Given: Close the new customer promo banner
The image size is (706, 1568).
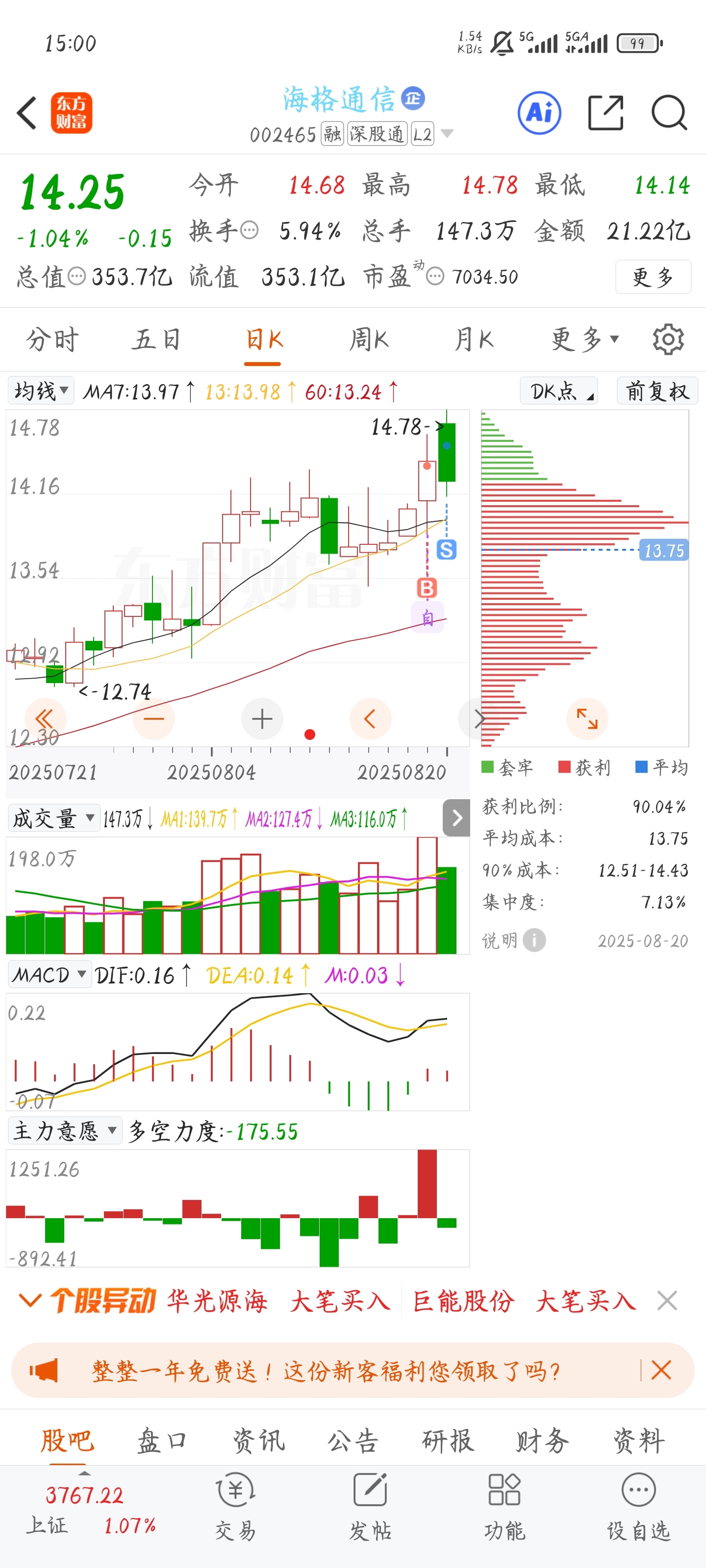Looking at the screenshot, I should click(661, 1370).
